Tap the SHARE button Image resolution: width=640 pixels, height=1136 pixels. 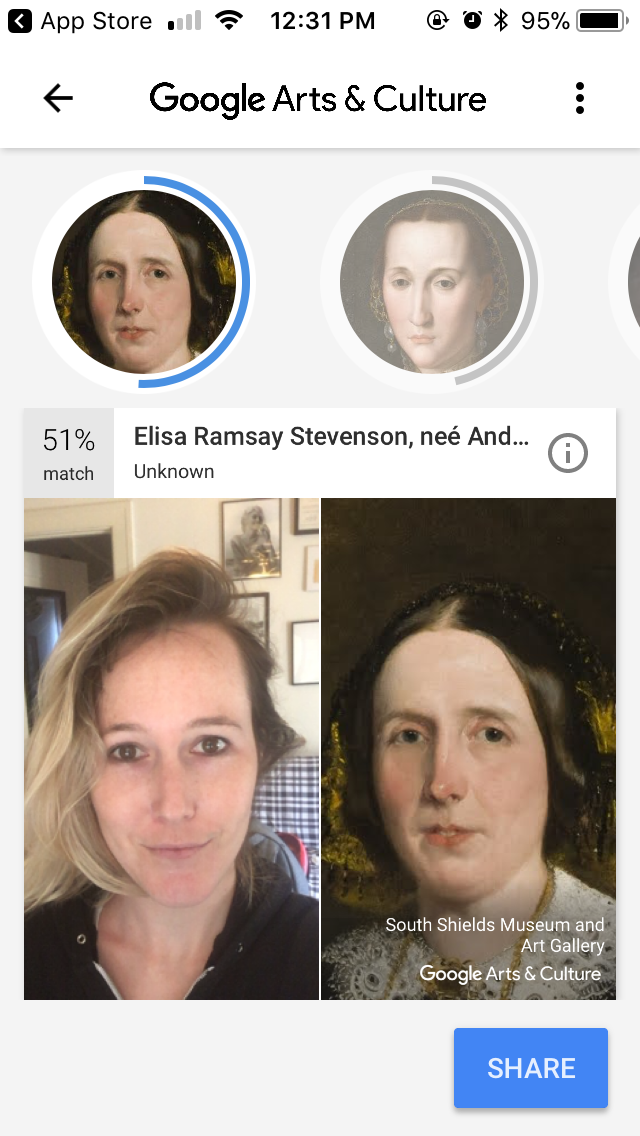(531, 1068)
